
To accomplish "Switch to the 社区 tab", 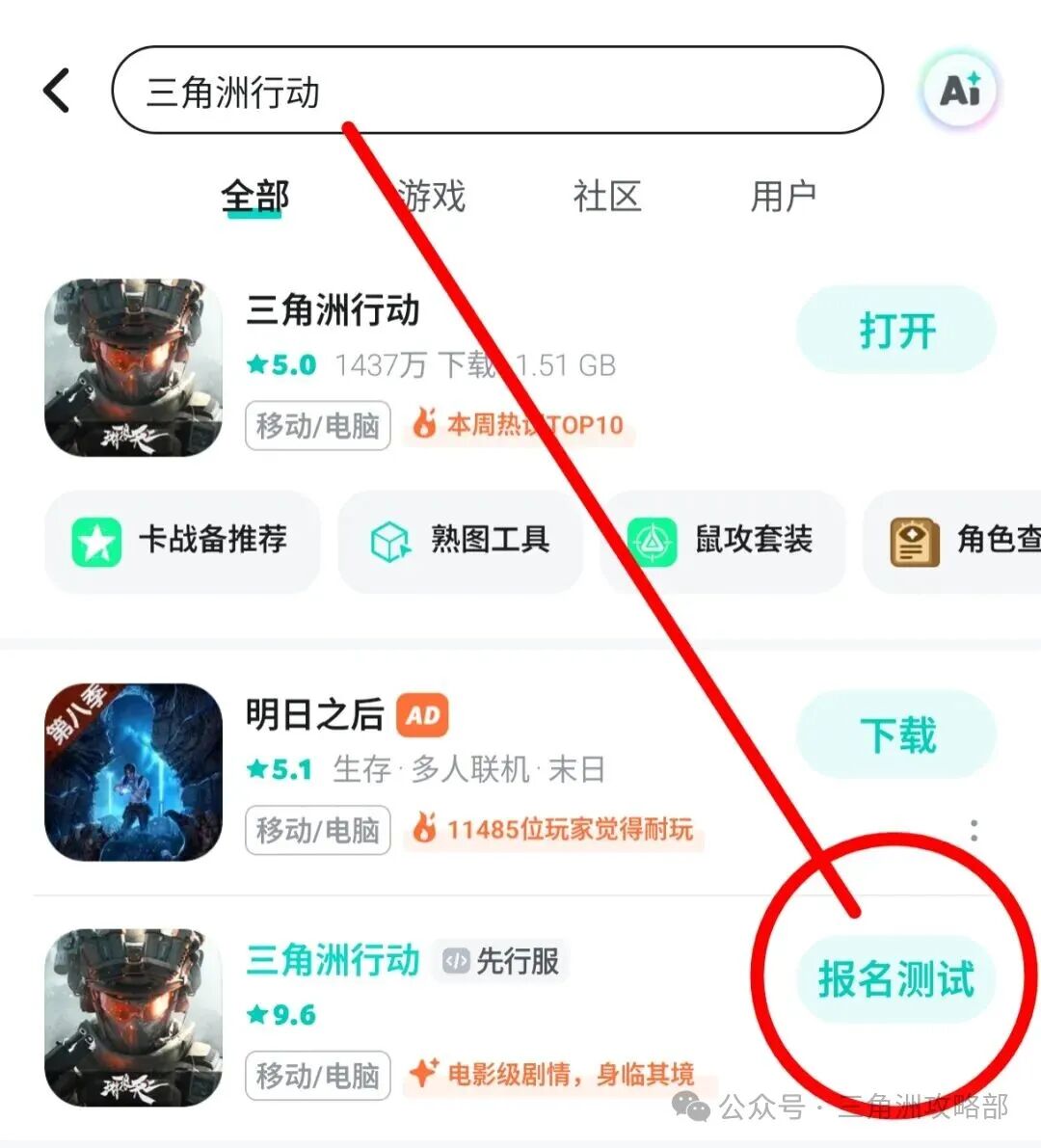I will click(606, 197).
